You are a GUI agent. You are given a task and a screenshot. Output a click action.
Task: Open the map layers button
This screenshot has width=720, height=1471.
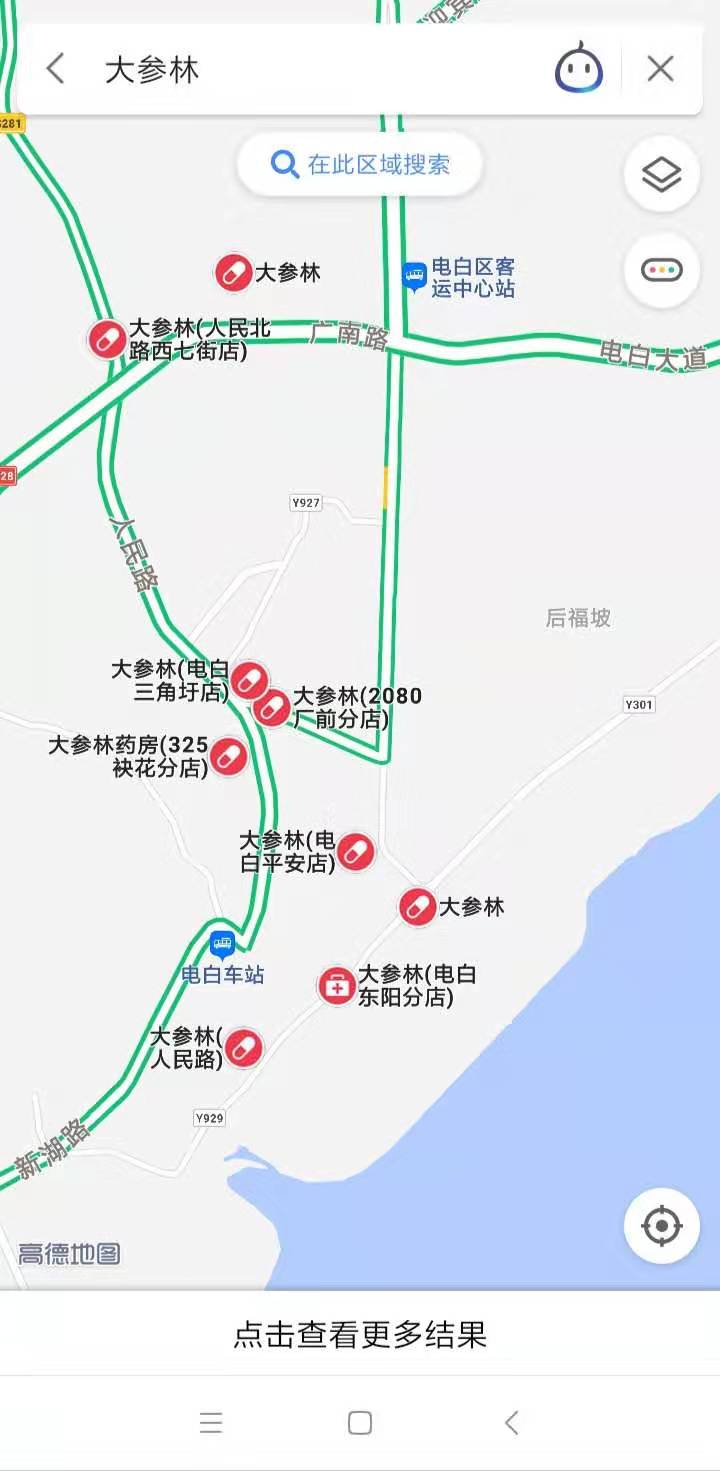tap(661, 175)
